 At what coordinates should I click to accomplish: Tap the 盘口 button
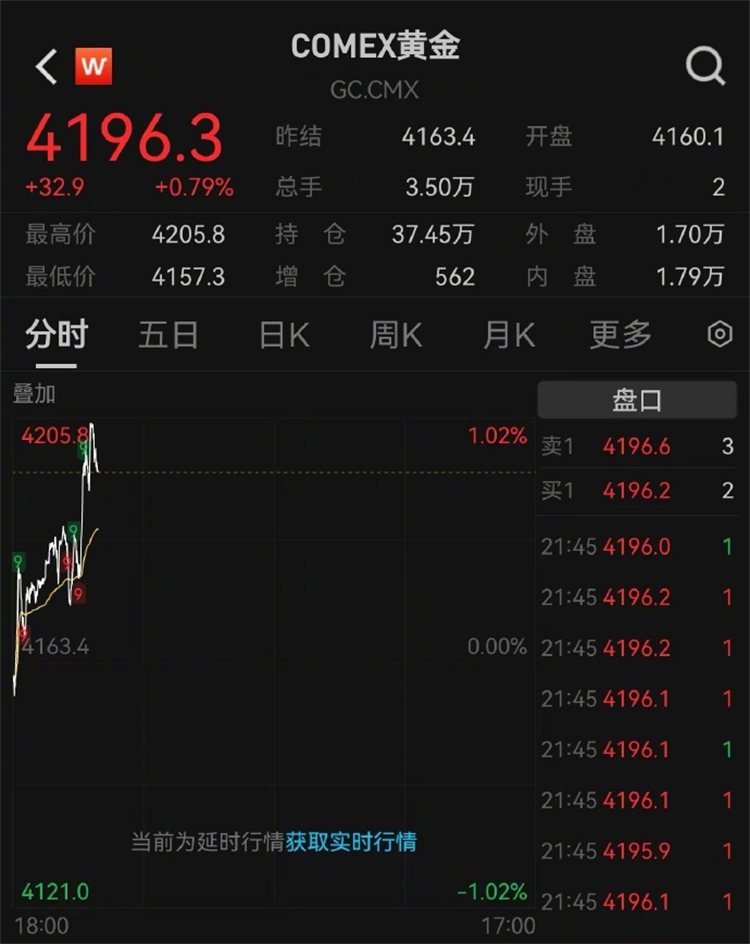[x=638, y=401]
